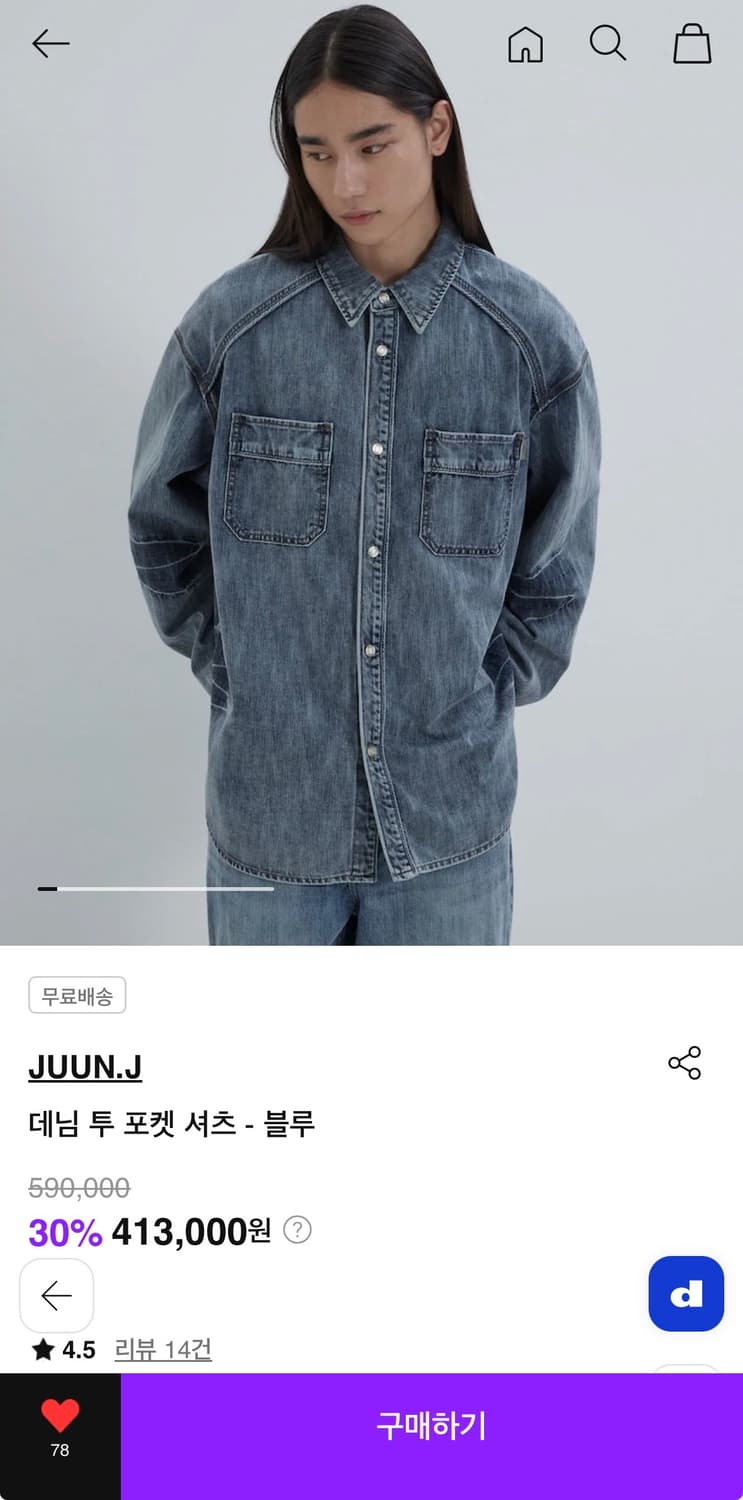Tap the 78 likes counter under the heart
The image size is (743, 1500).
60,1448
